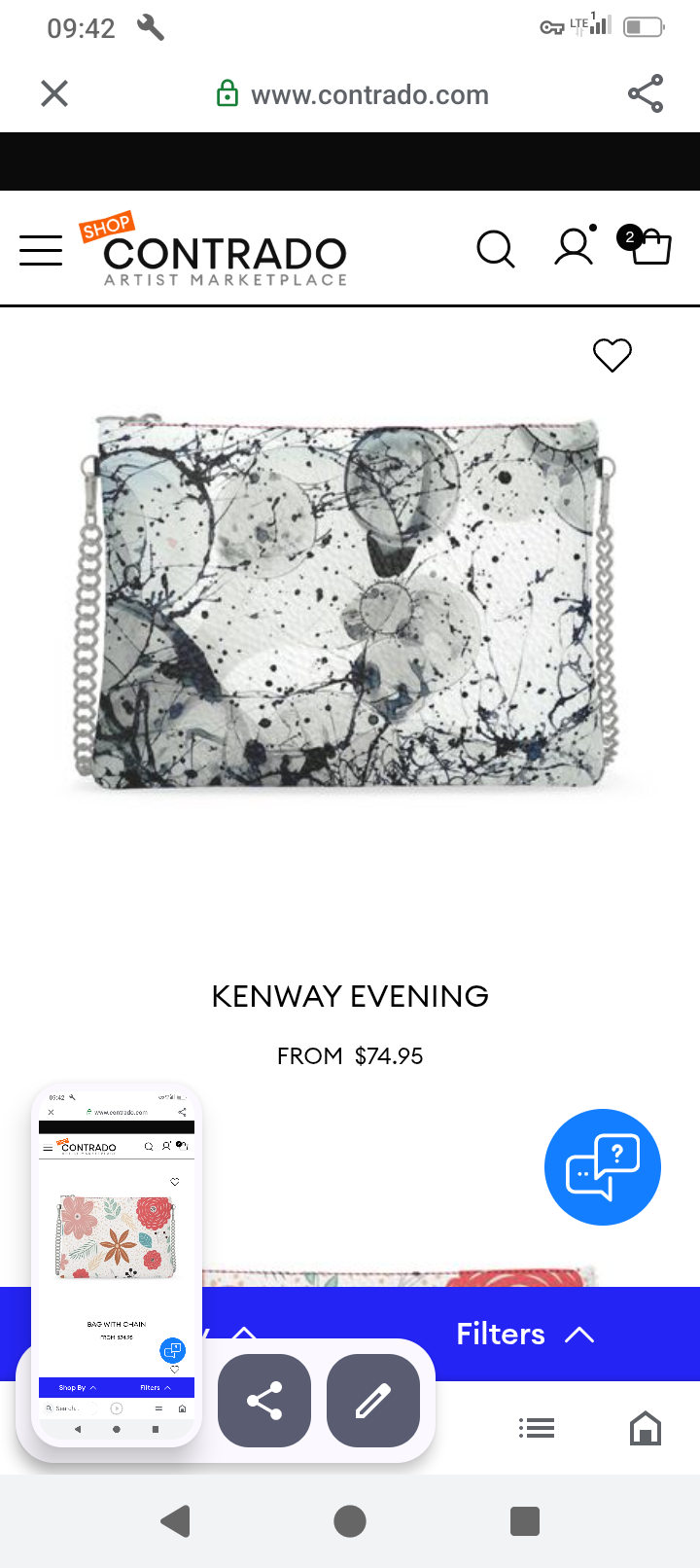Close the browser tab
Image resolution: width=700 pixels, height=1568 pixels.
54,93
